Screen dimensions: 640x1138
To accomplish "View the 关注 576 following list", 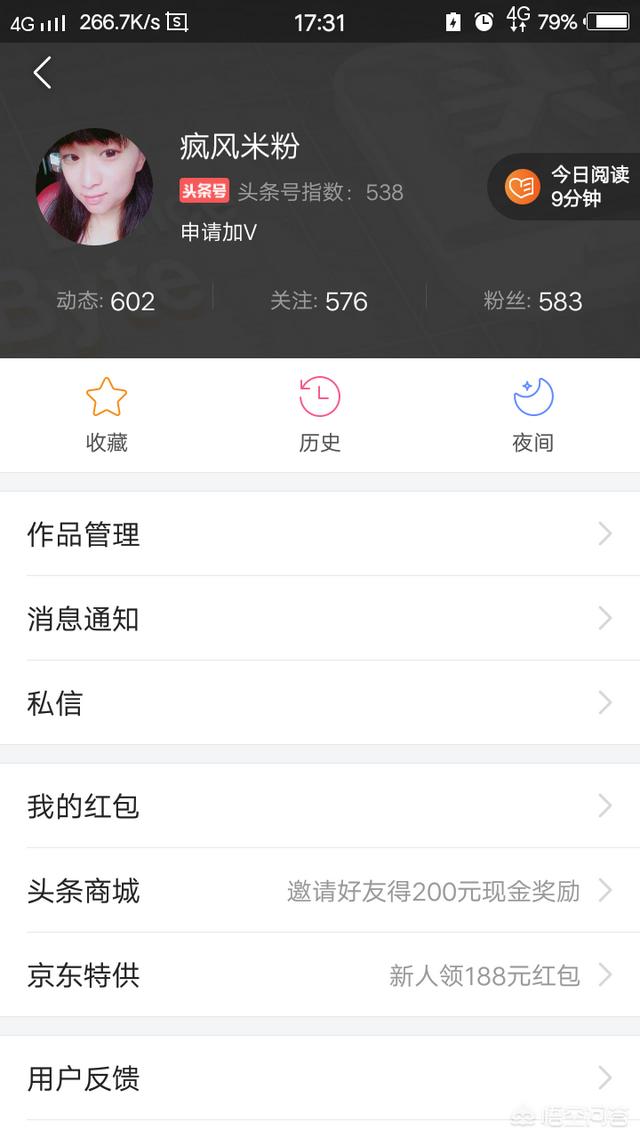I will point(319,301).
